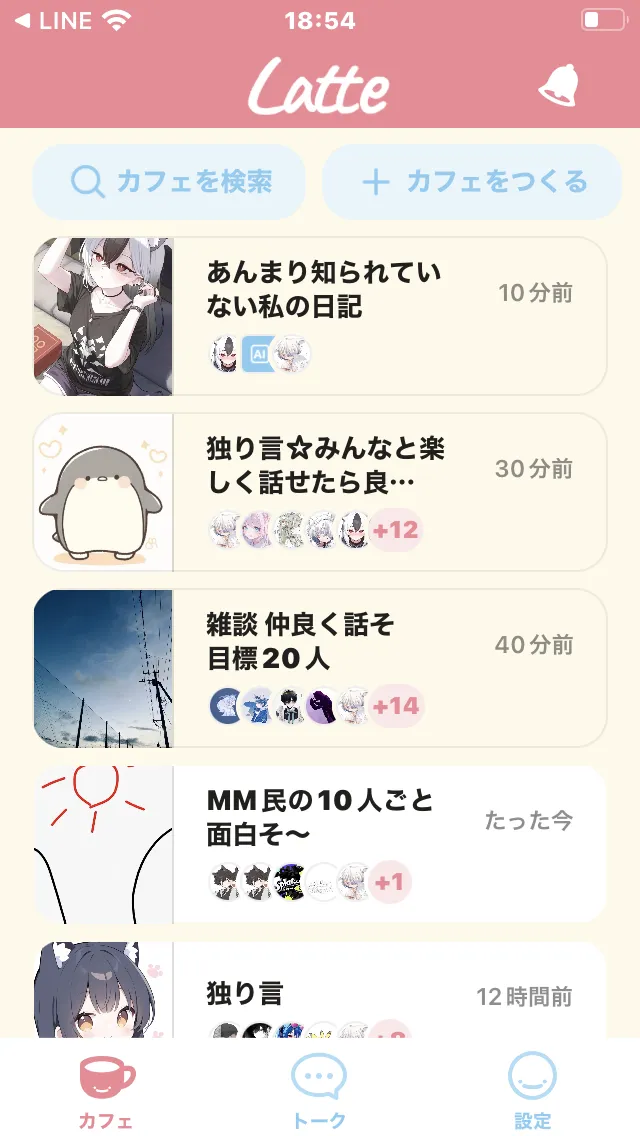Tap the カフェを検索 search button

[x=169, y=182]
